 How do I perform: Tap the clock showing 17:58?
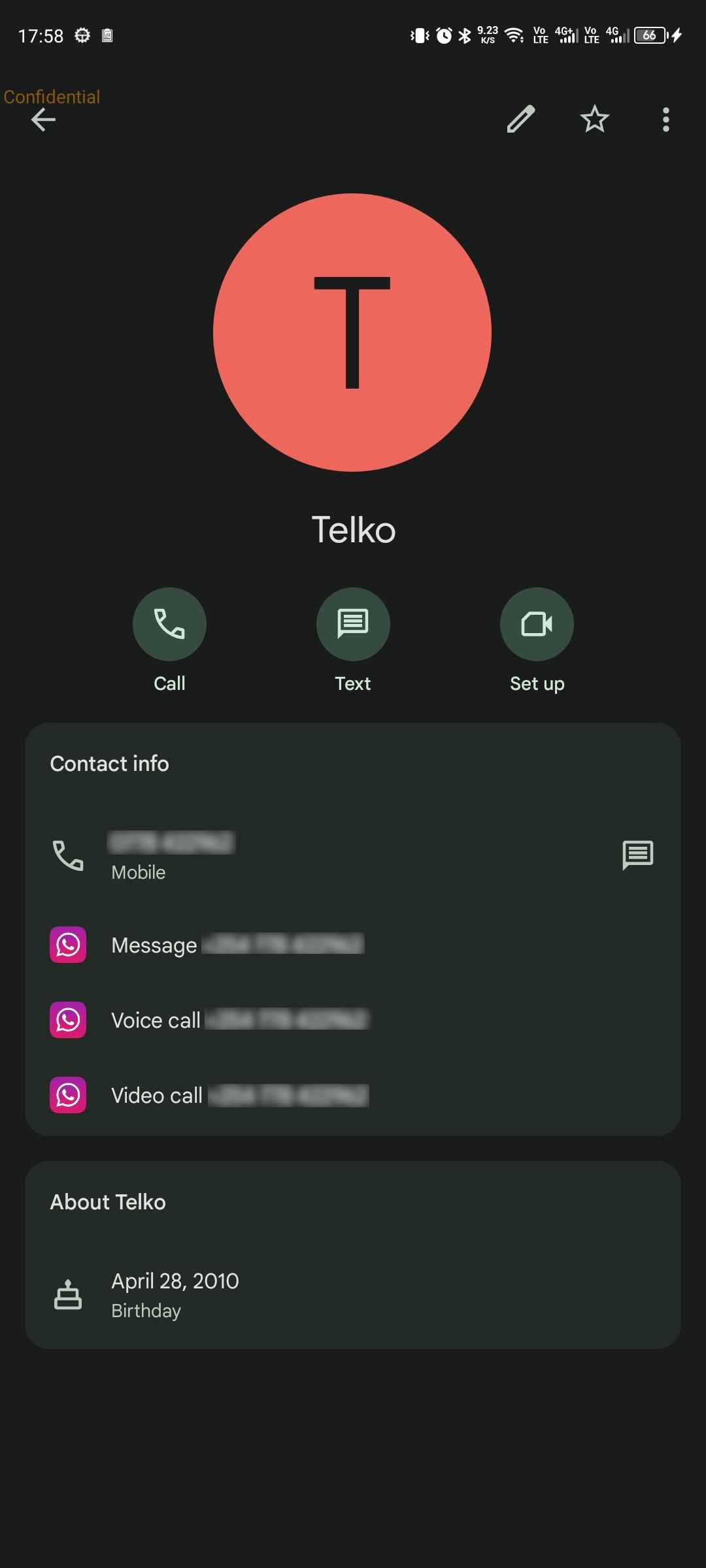point(41,35)
